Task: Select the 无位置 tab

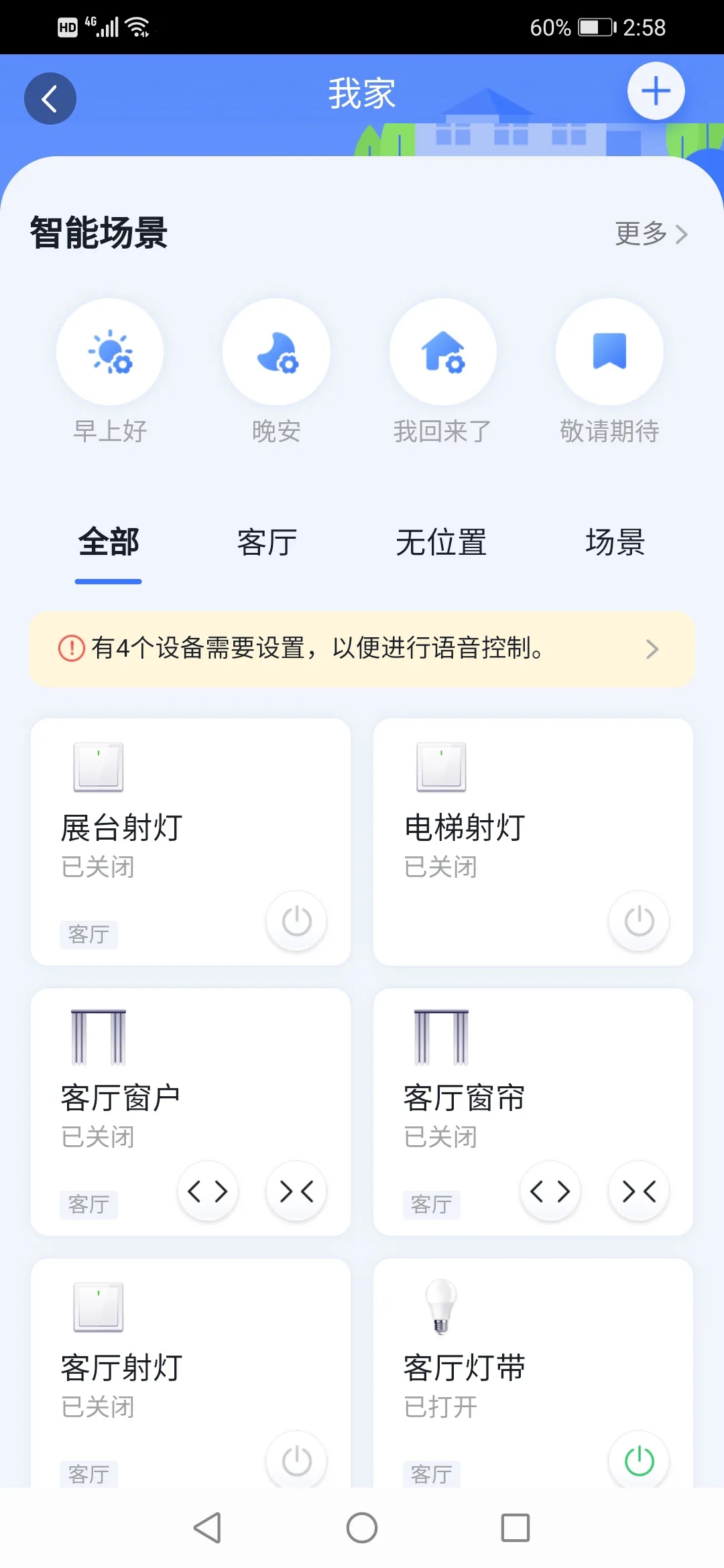Action: [x=441, y=542]
